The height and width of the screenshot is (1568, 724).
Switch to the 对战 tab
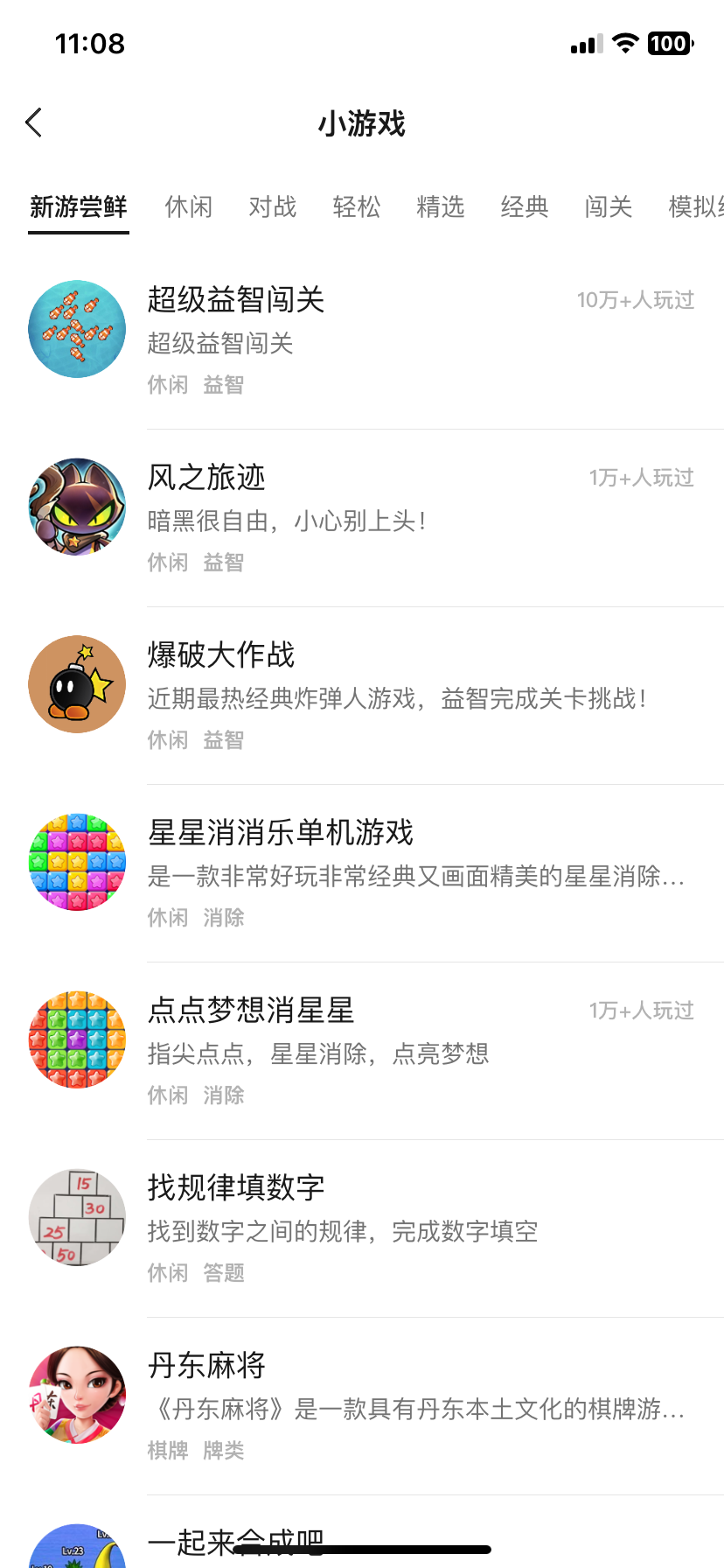point(273,207)
